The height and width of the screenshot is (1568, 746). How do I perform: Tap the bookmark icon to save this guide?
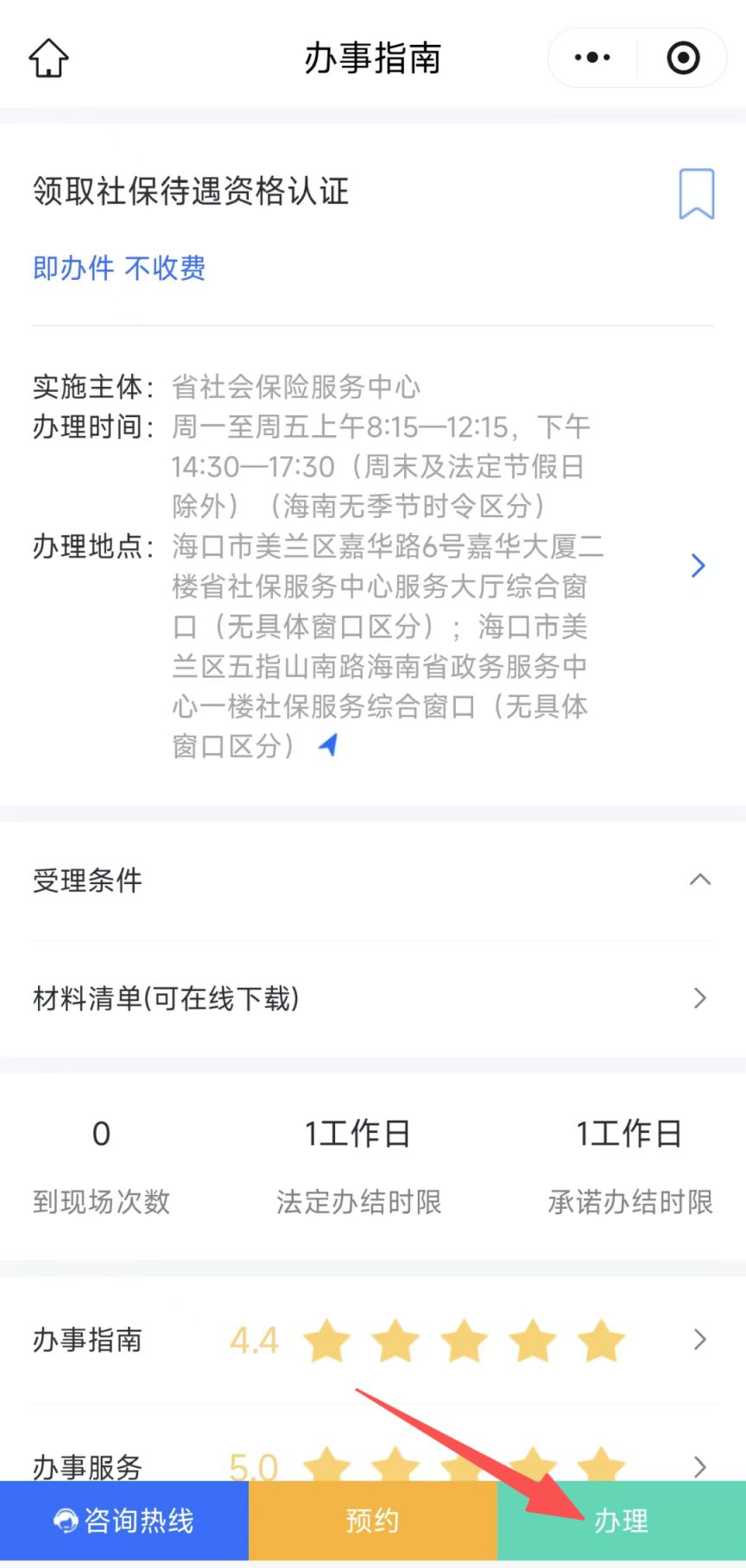[x=696, y=193]
